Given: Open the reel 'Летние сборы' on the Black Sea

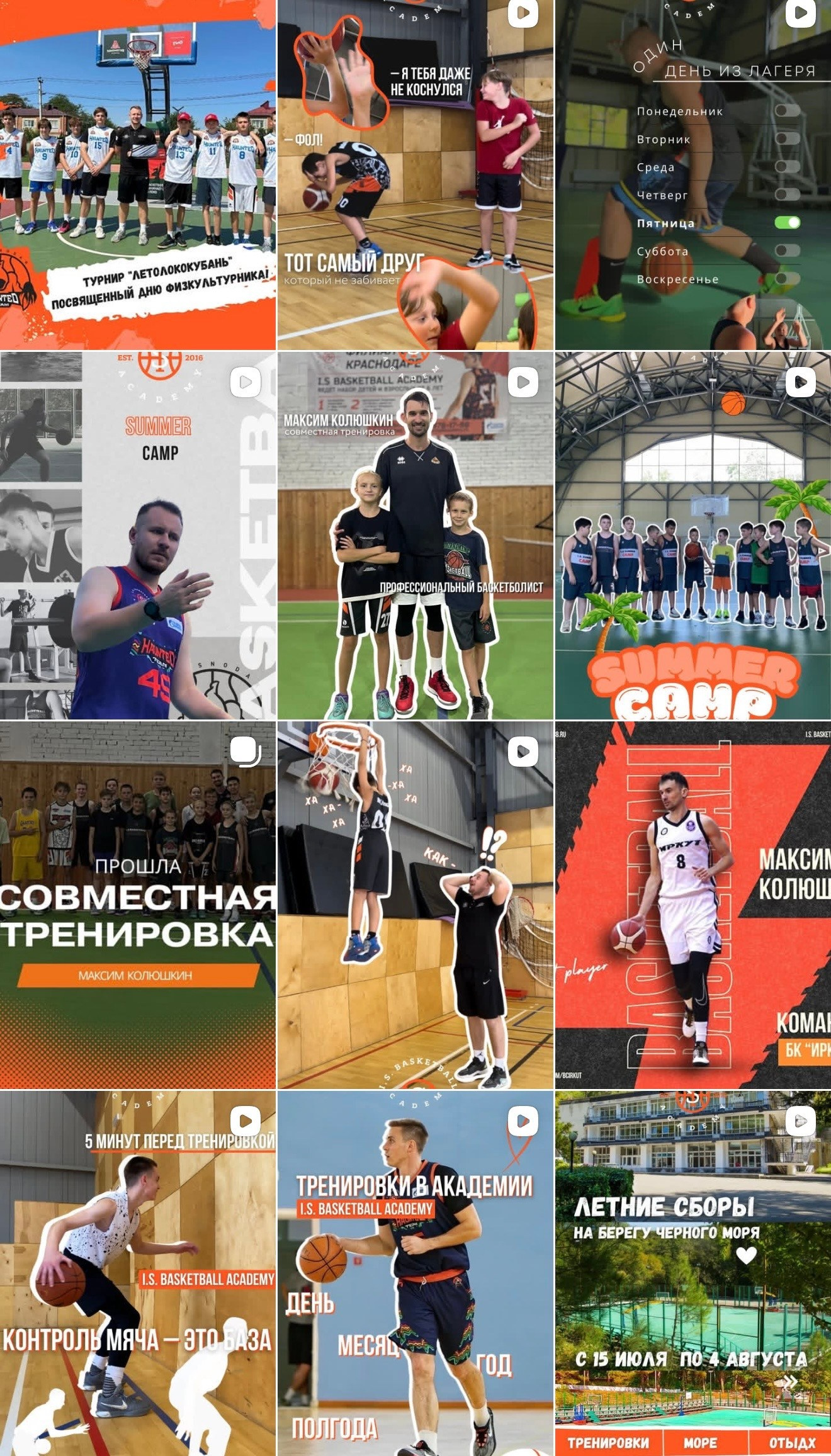Looking at the screenshot, I should [x=692, y=1273].
